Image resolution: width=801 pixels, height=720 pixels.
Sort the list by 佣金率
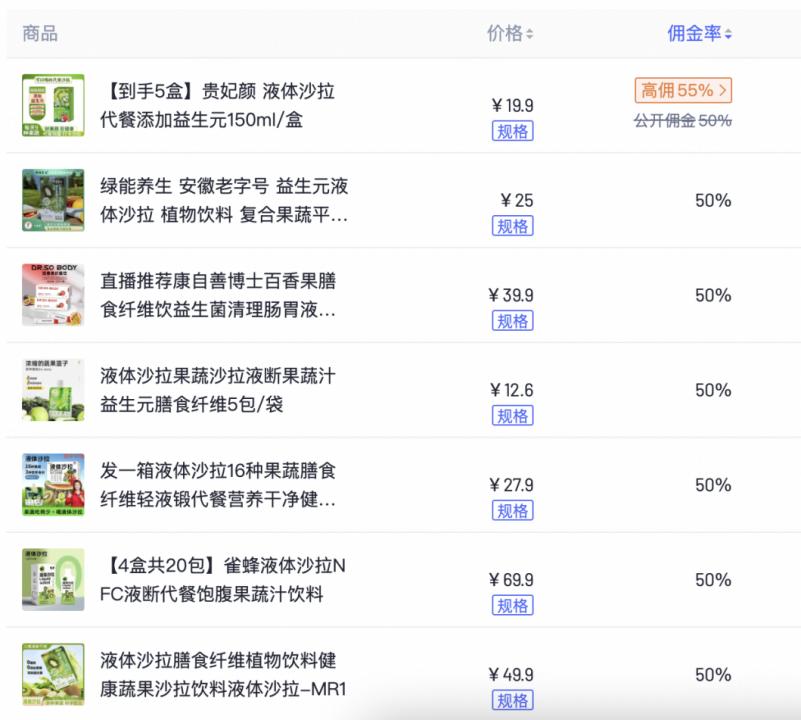tap(699, 34)
